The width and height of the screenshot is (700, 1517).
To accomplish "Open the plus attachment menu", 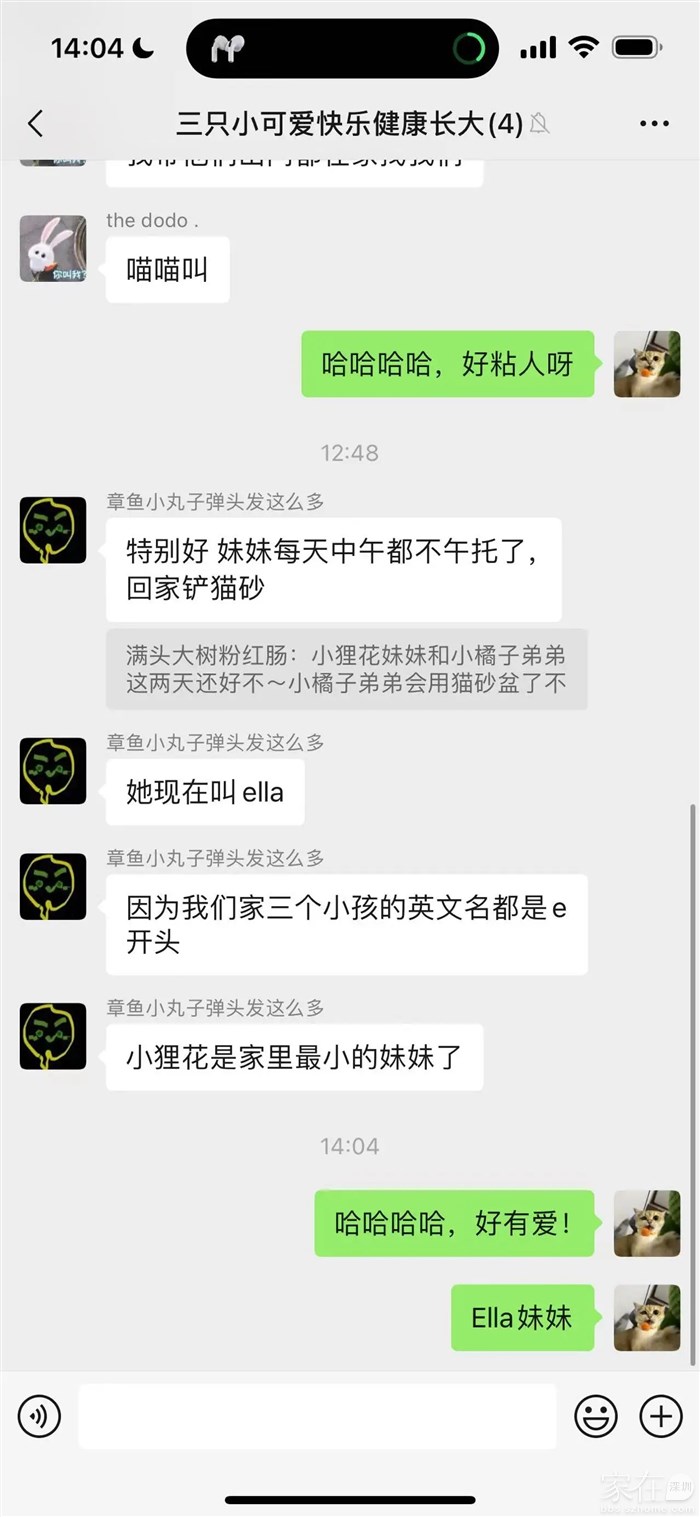I will point(660,1416).
